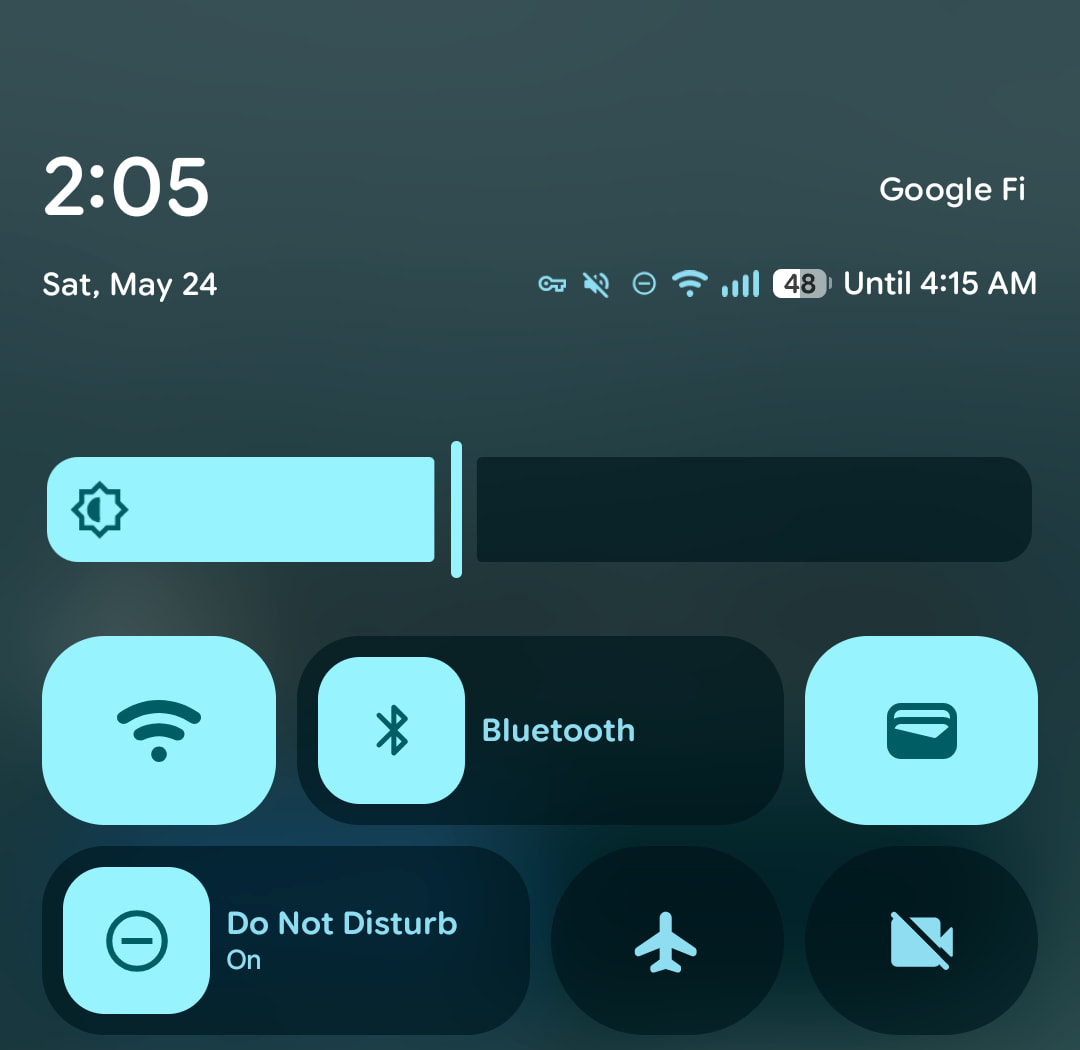Image resolution: width=1080 pixels, height=1050 pixels.
Task: Open Bluetooth device options by its label
Action: pos(558,730)
